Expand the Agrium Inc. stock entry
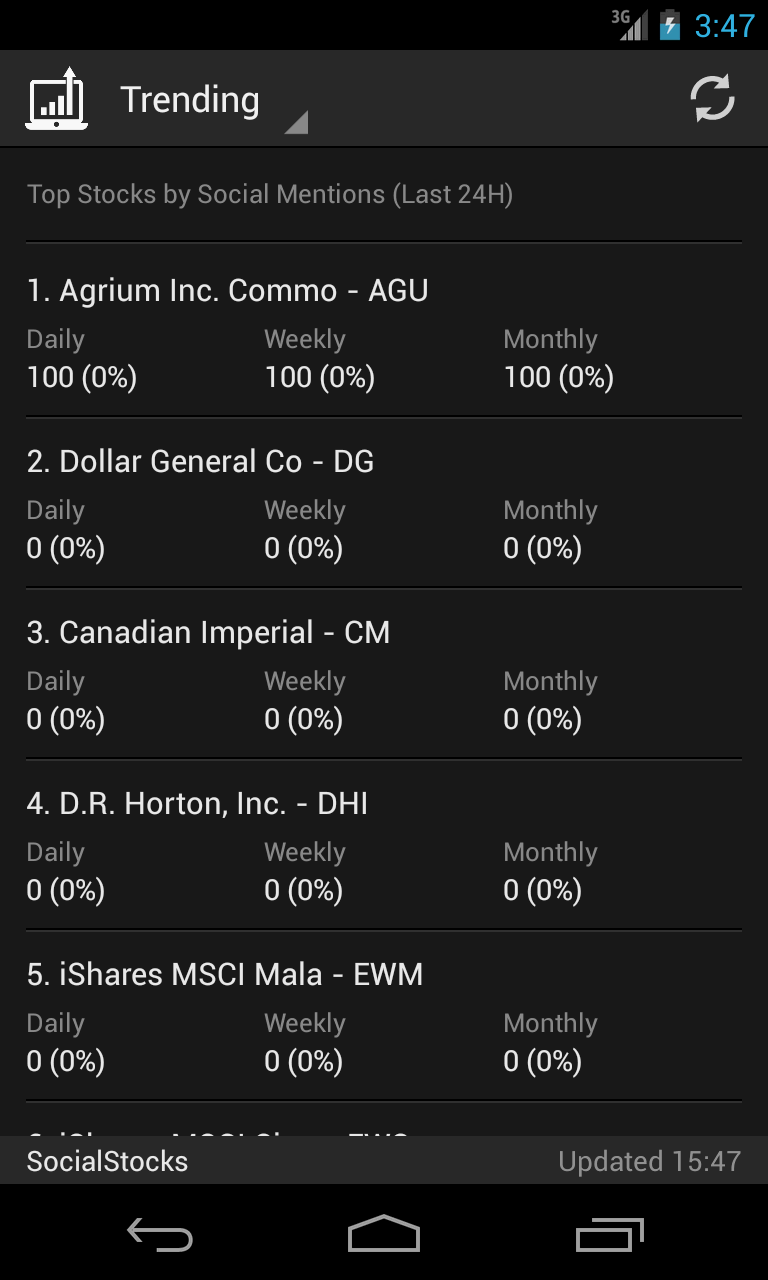This screenshot has height=1280, width=768. [x=227, y=290]
